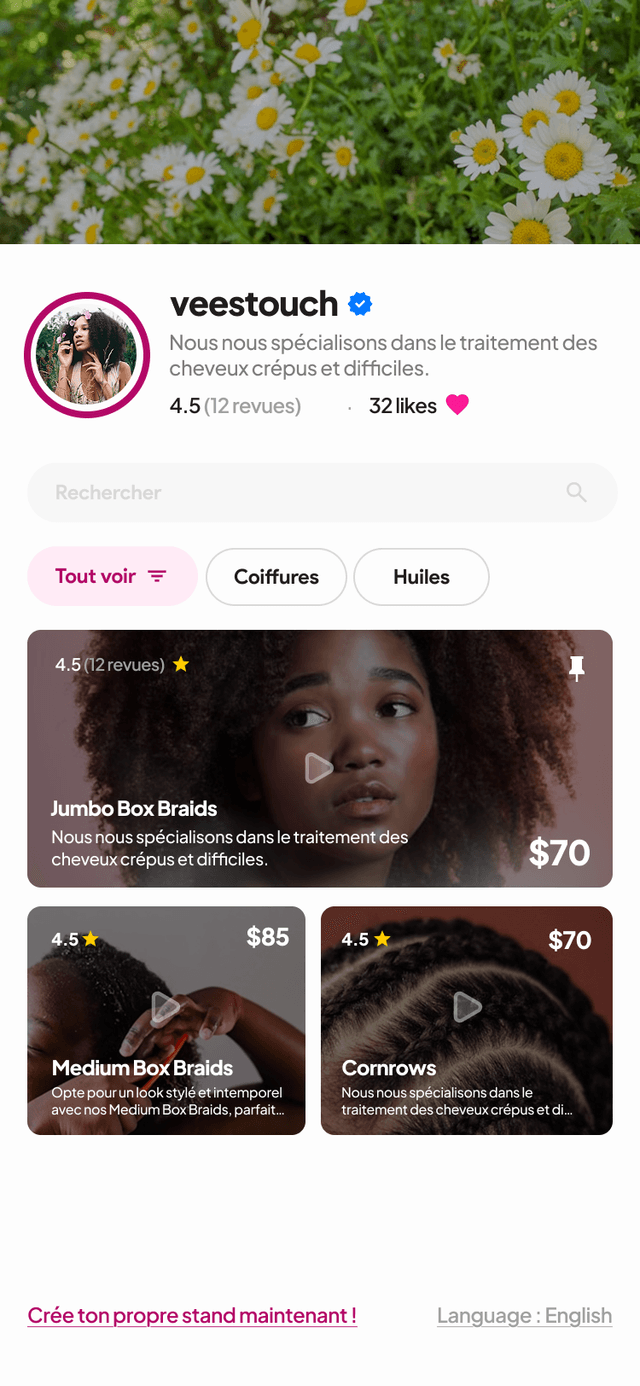Change language via Language : English link
Image resolution: width=640 pixels, height=1386 pixels.
coord(524,1316)
